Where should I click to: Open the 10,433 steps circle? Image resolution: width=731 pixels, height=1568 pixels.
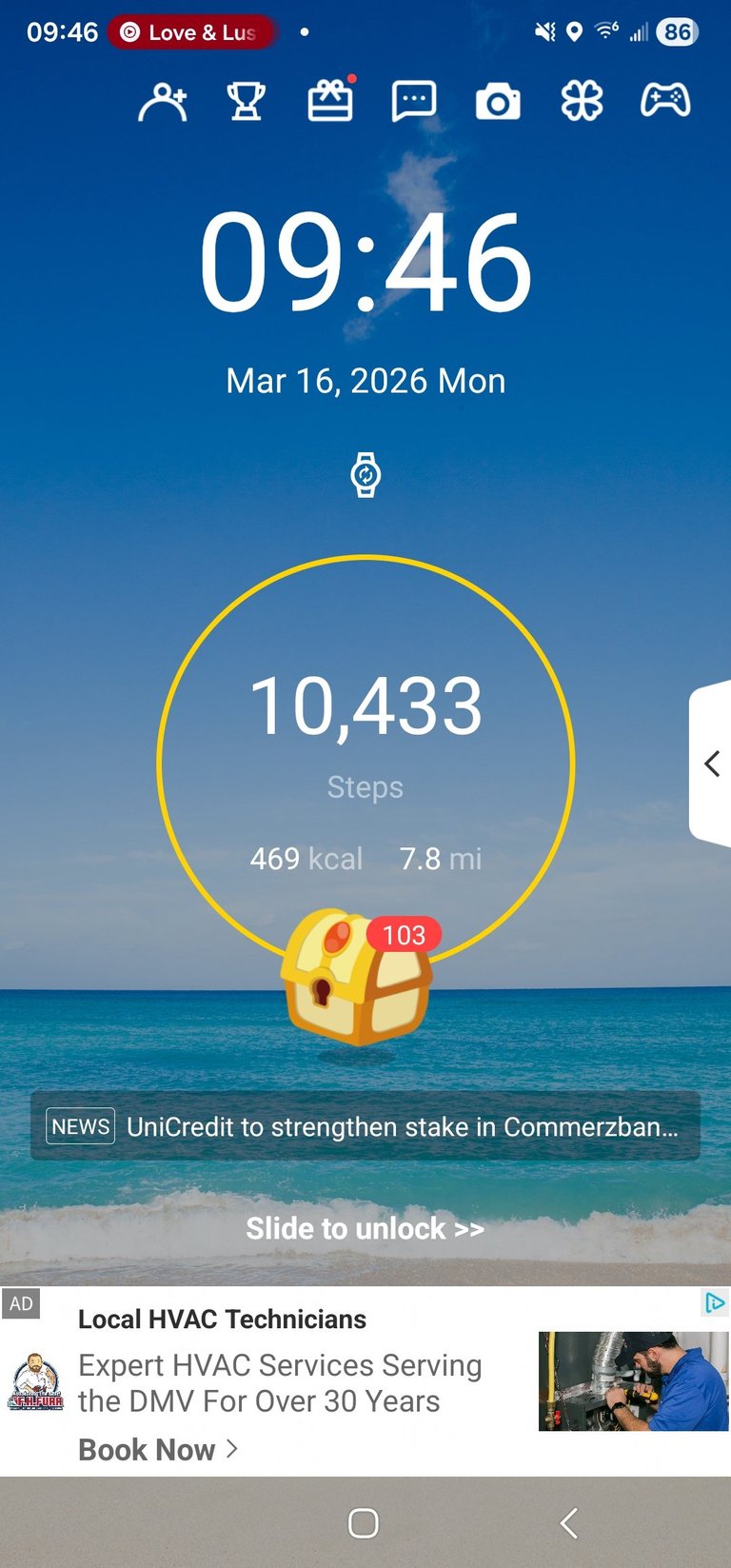click(365, 743)
